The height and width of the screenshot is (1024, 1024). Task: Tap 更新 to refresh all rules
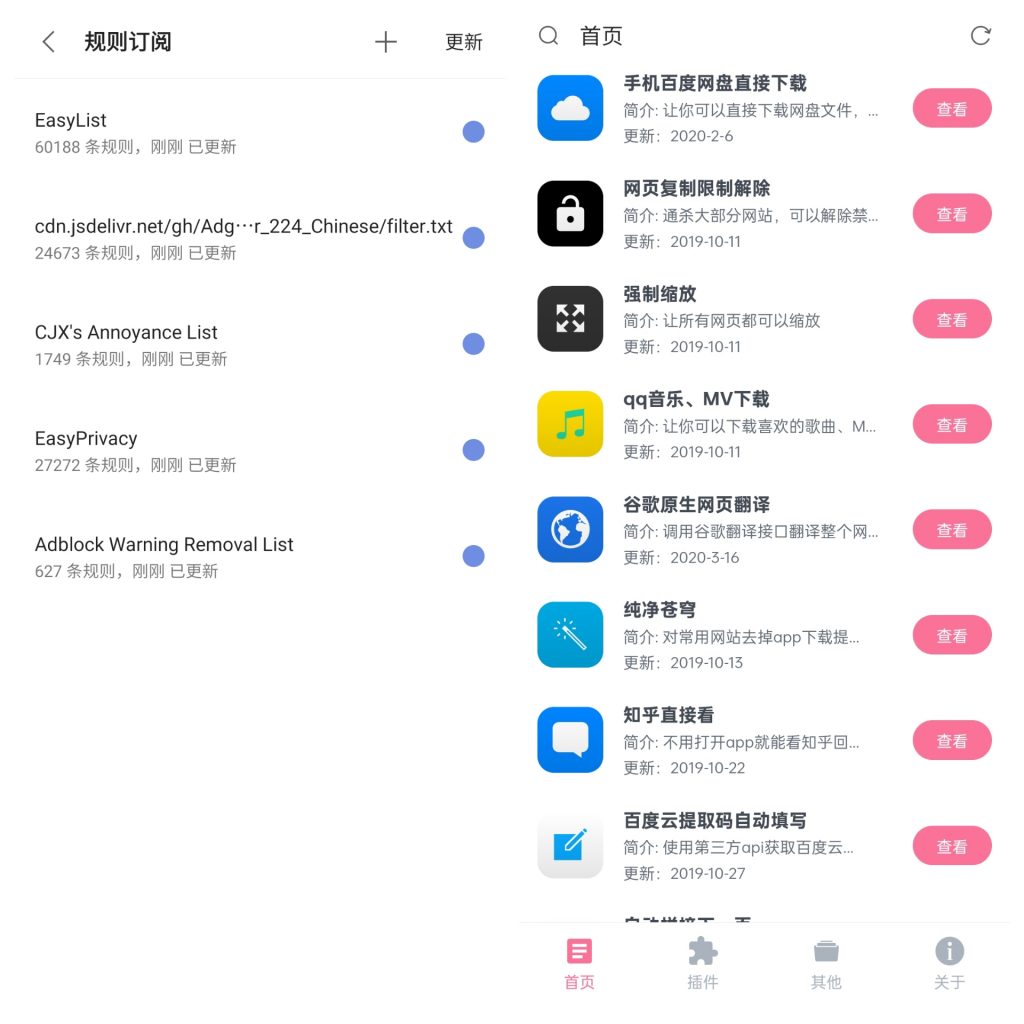(x=463, y=42)
